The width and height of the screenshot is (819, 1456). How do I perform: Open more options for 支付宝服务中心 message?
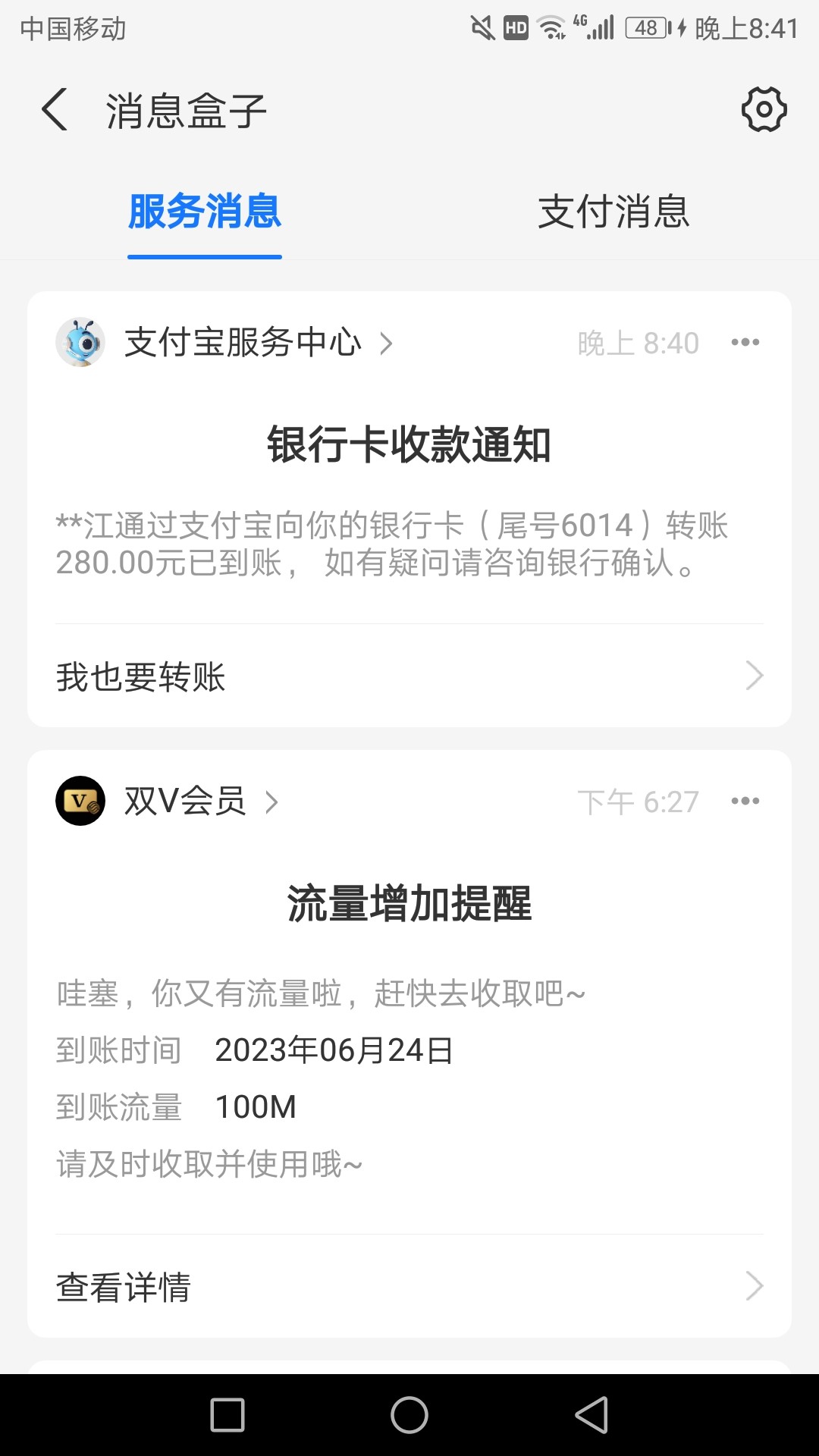click(745, 343)
